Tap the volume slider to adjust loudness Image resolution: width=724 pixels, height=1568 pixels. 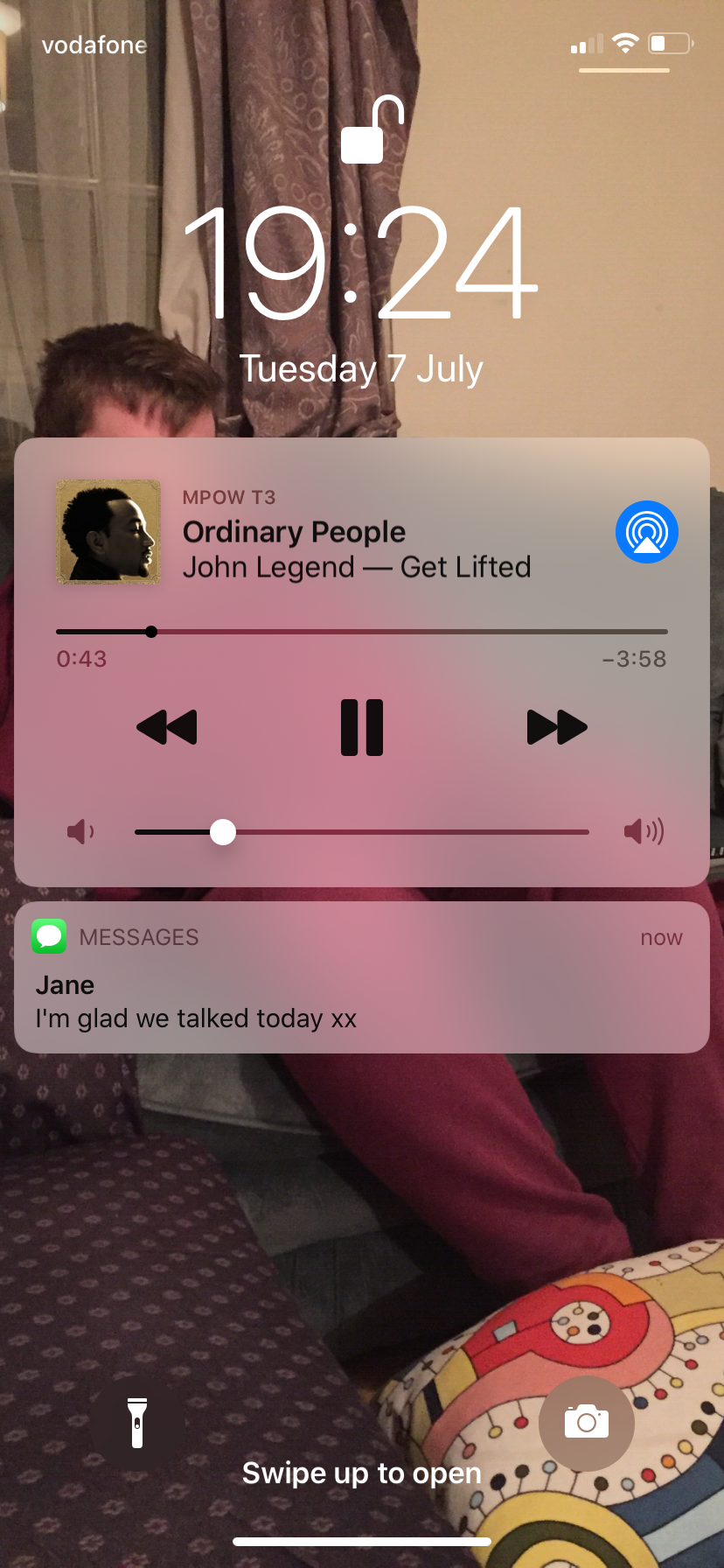pos(362,832)
